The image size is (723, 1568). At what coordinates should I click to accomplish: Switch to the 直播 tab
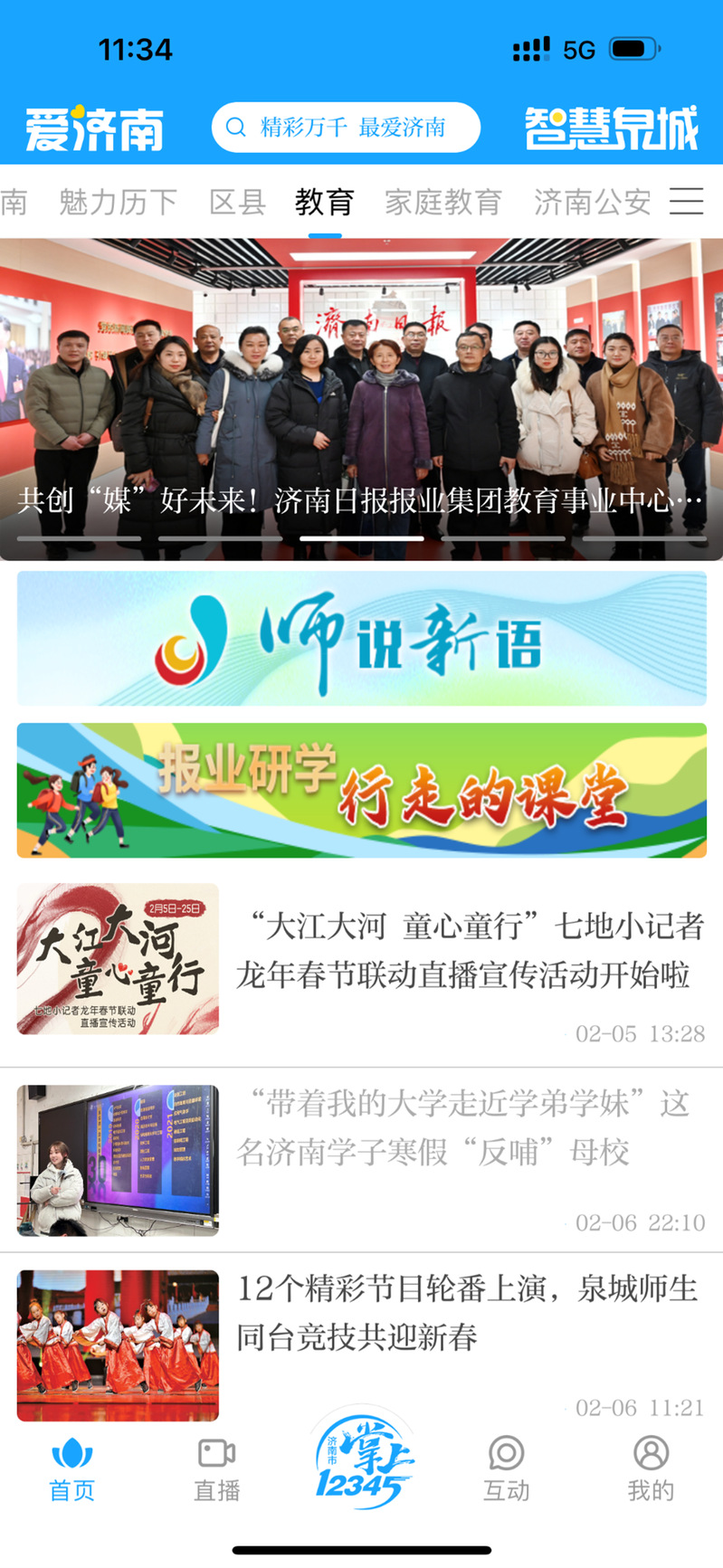pyautogui.click(x=216, y=1469)
